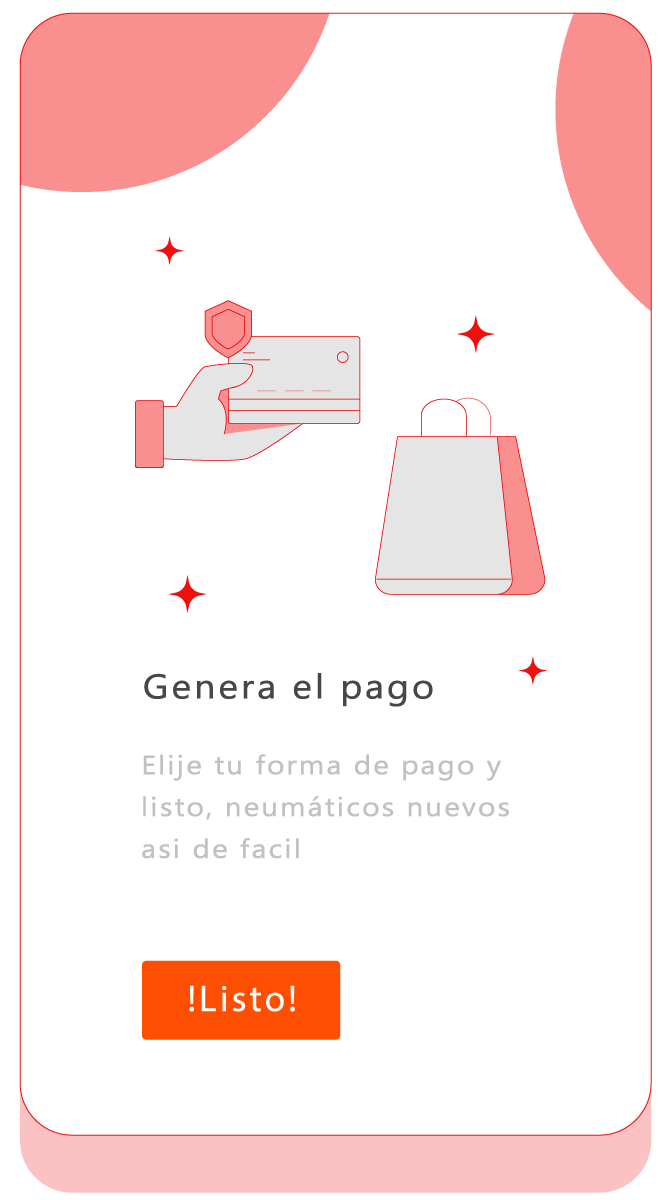
Task: Tap the !Listo! button
Action: coord(241,1000)
